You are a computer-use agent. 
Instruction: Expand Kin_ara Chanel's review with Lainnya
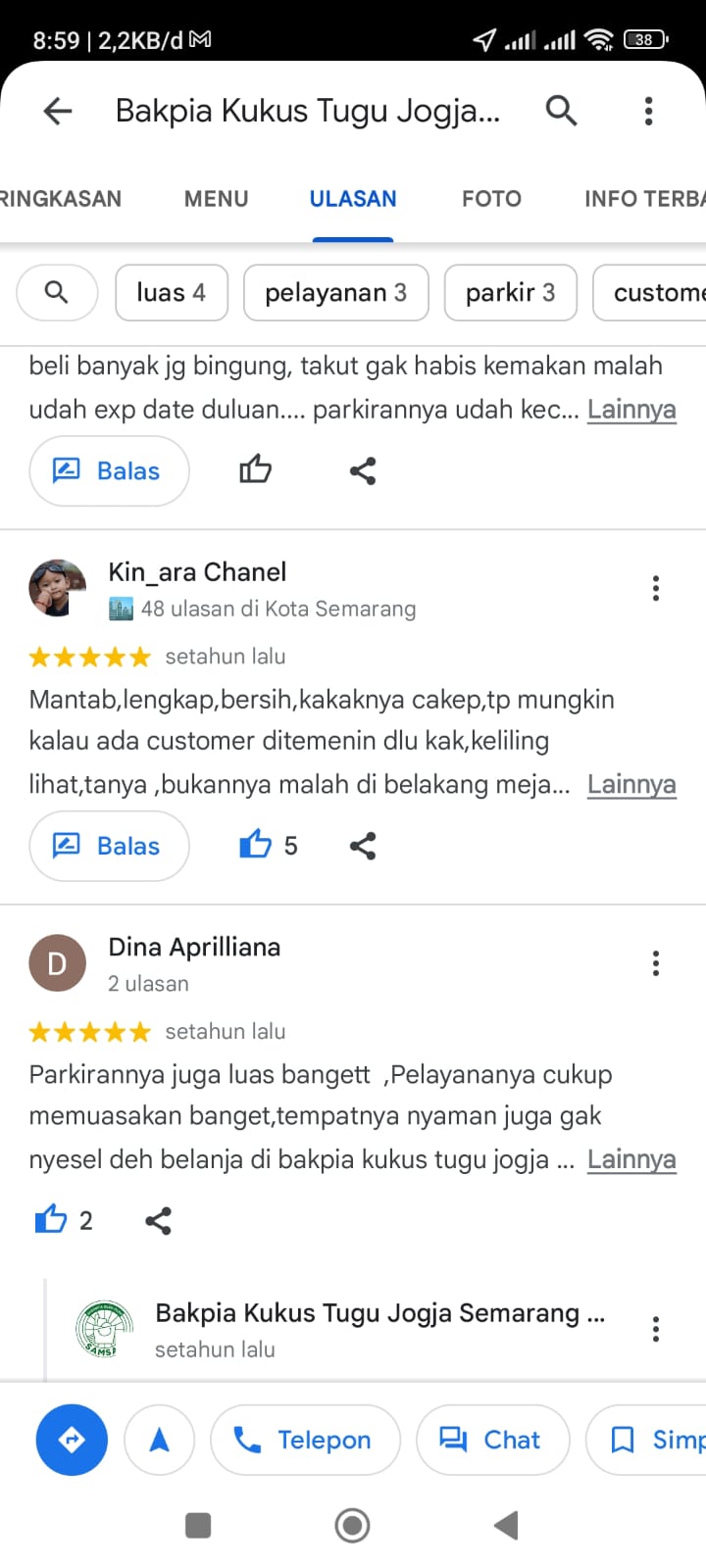(631, 785)
